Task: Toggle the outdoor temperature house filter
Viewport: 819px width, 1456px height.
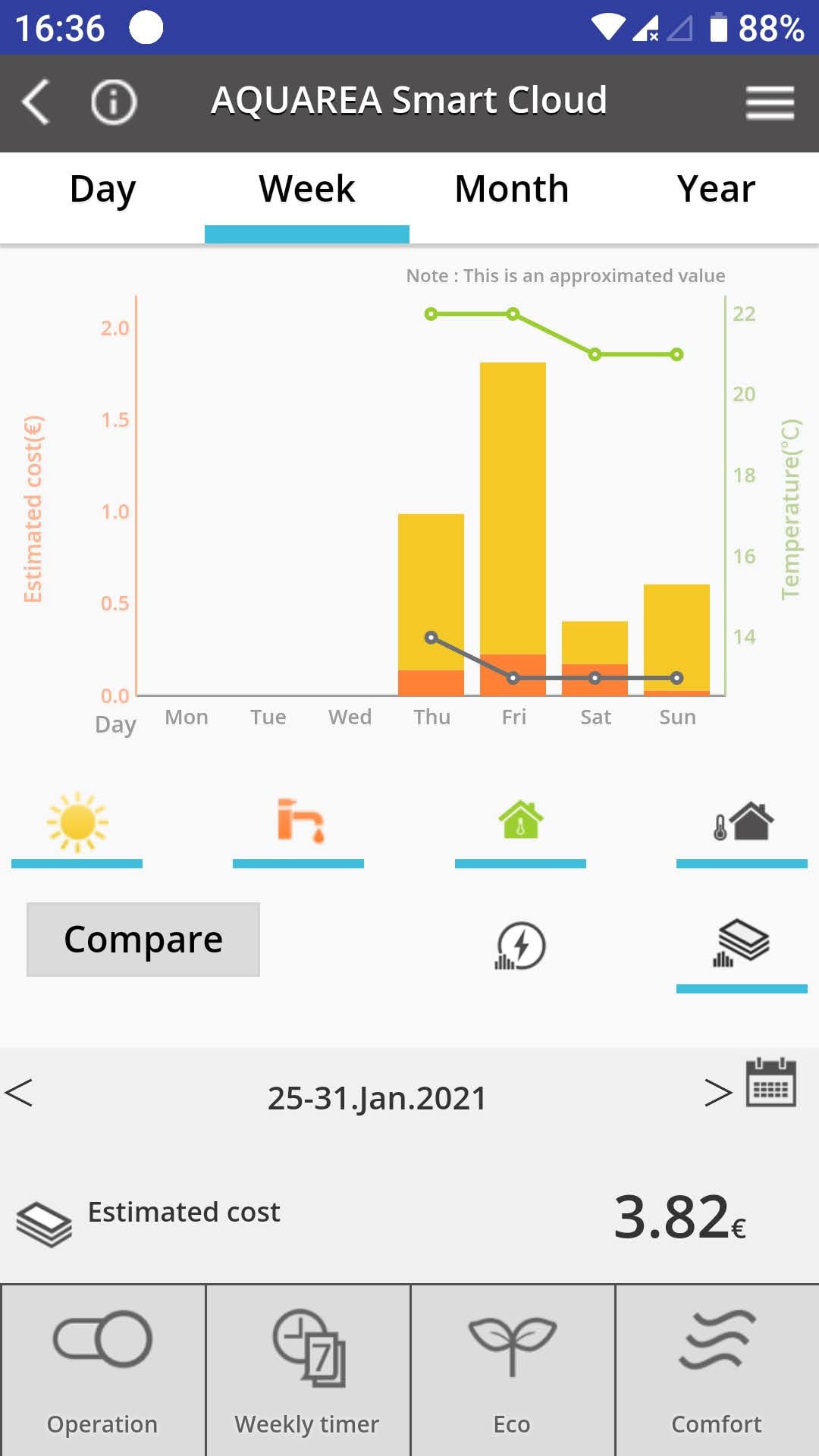Action: coord(742,821)
